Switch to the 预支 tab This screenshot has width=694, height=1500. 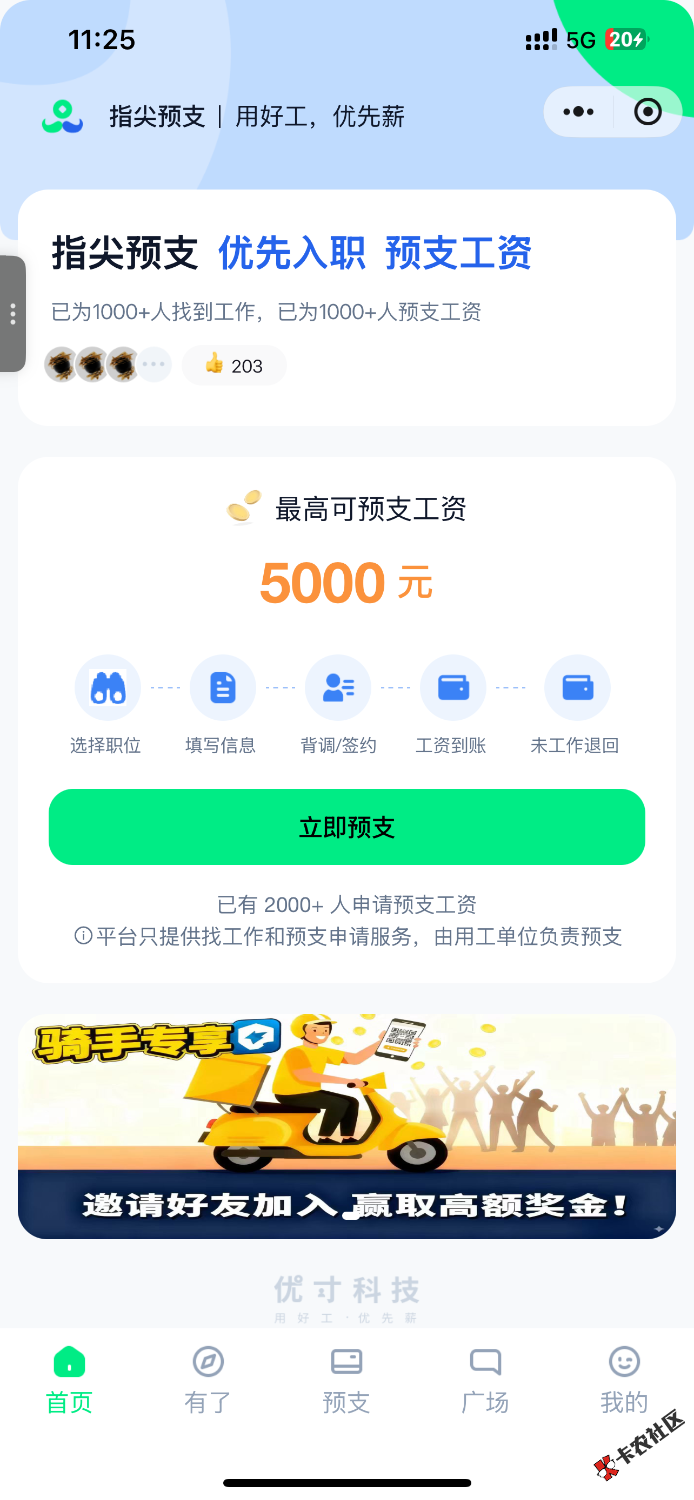tap(346, 1379)
